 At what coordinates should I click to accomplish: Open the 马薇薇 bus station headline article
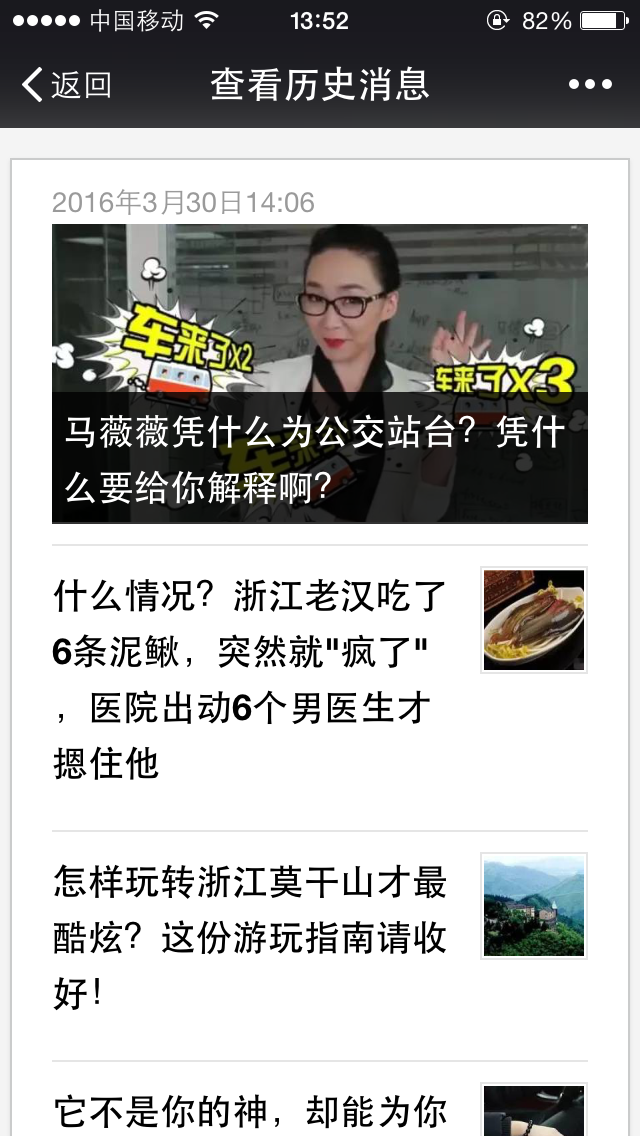pos(319,373)
